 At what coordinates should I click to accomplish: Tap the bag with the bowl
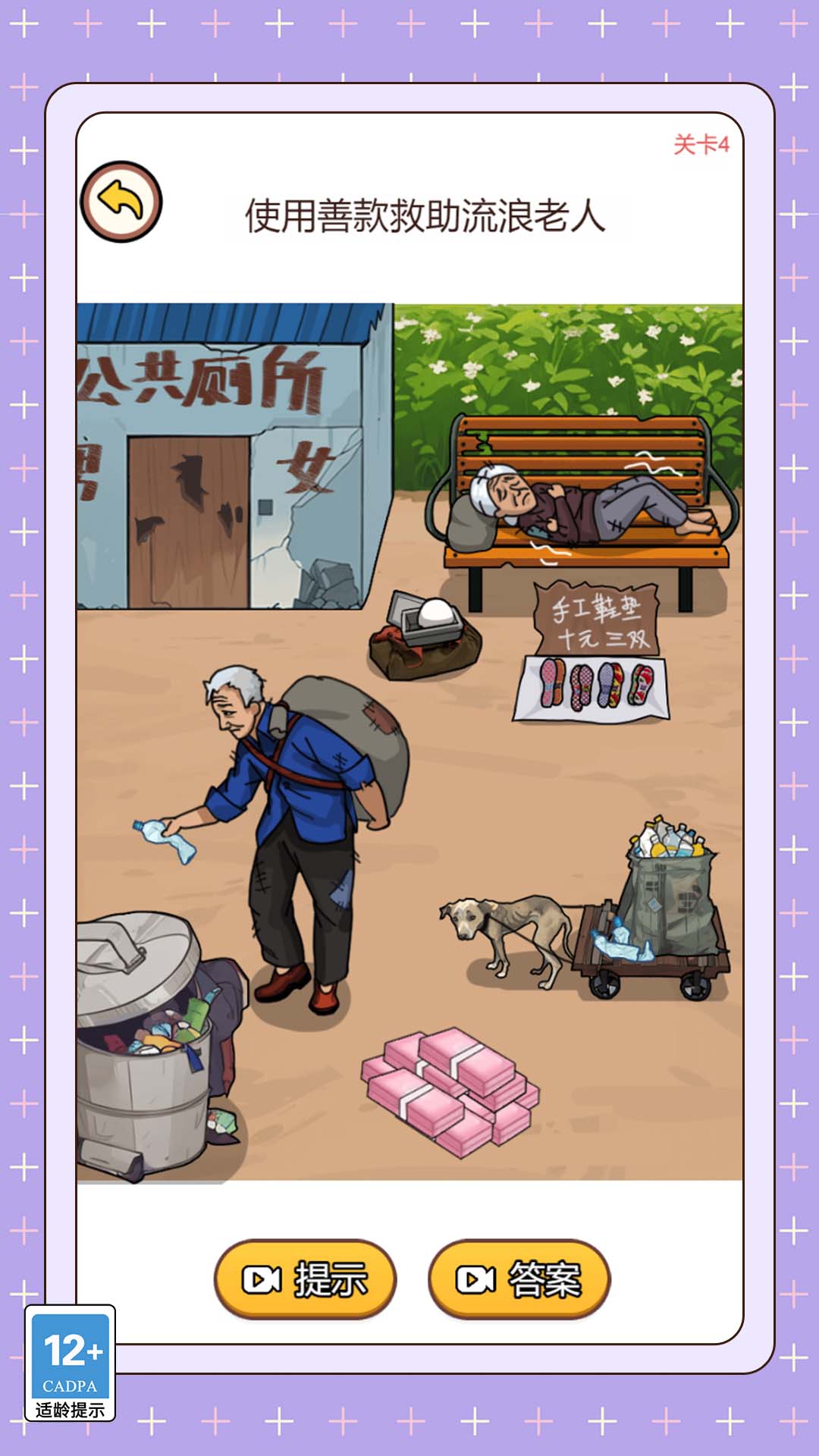(x=425, y=637)
